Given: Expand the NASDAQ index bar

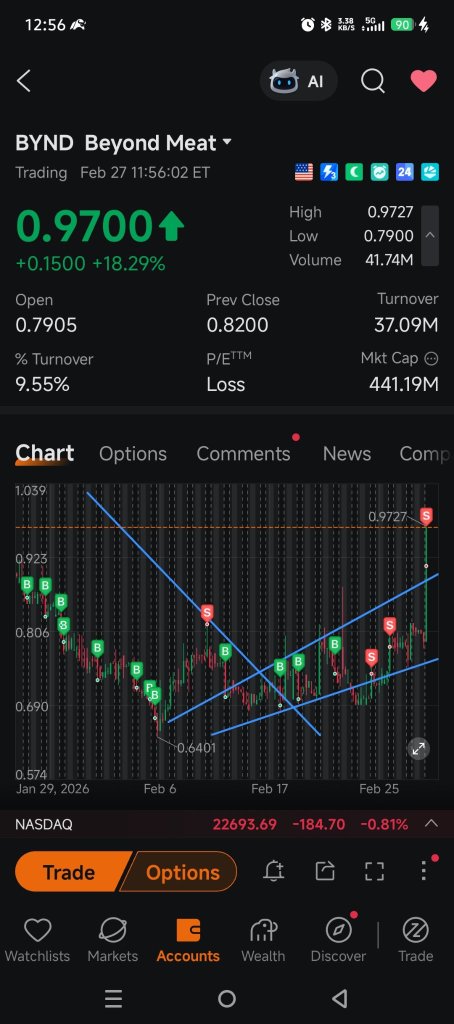Looking at the screenshot, I should click(x=431, y=824).
